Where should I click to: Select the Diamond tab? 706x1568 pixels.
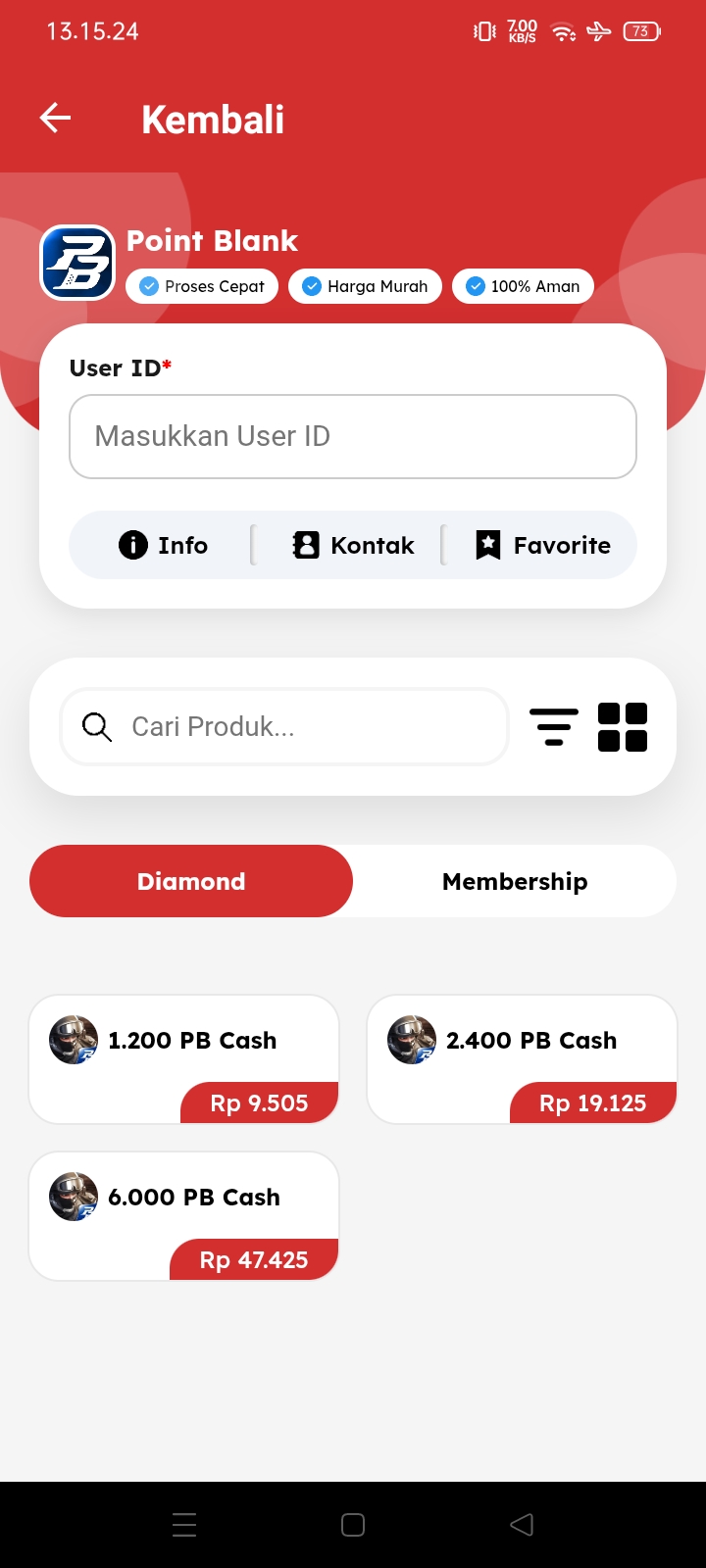pos(191,881)
